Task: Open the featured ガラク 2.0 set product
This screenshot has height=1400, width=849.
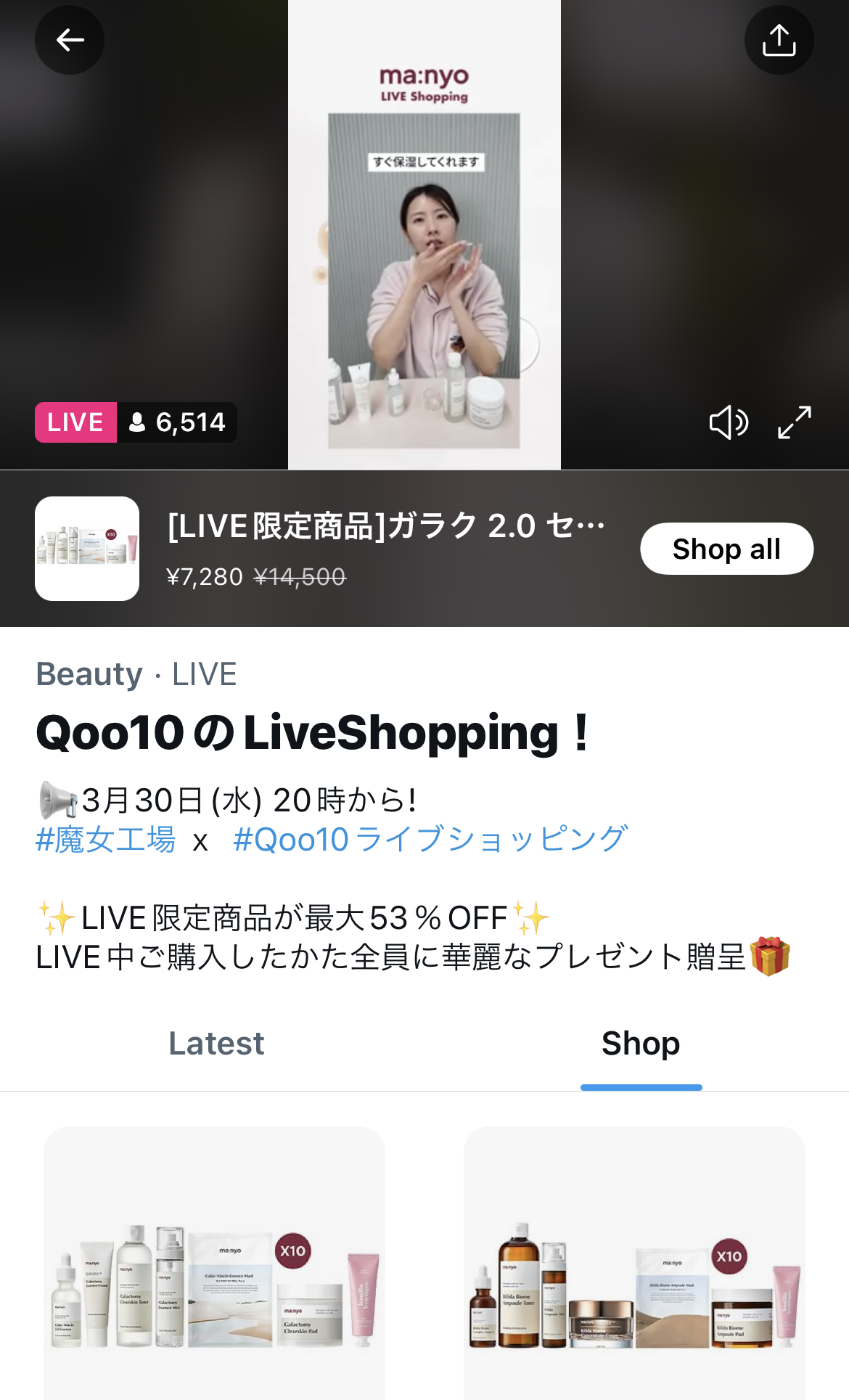Action: click(x=385, y=527)
